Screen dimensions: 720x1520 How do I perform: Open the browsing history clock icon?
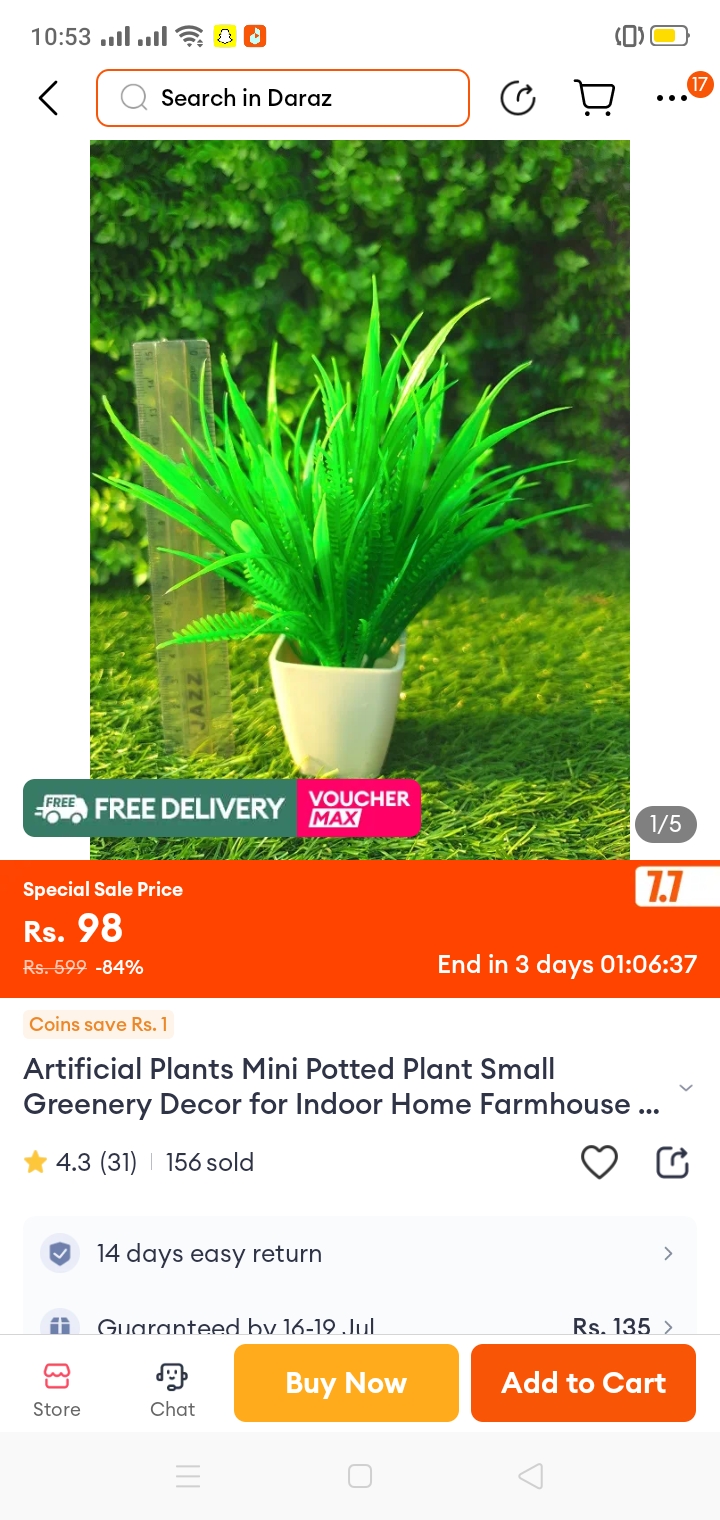click(518, 98)
